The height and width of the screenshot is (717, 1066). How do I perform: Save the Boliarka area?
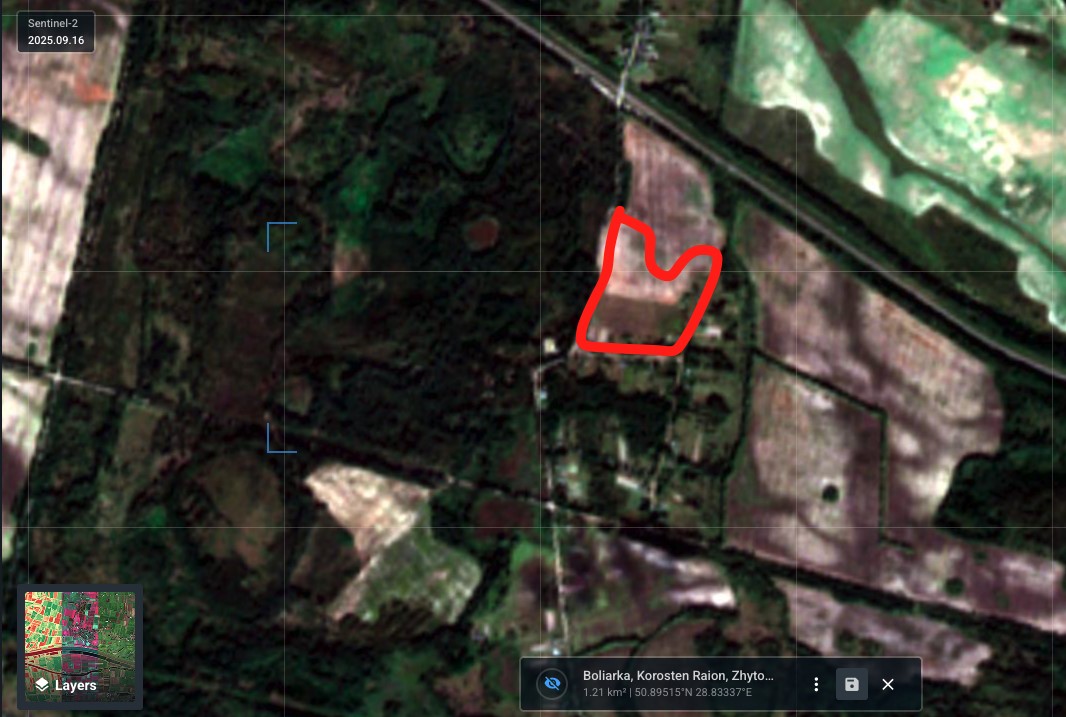(x=851, y=684)
